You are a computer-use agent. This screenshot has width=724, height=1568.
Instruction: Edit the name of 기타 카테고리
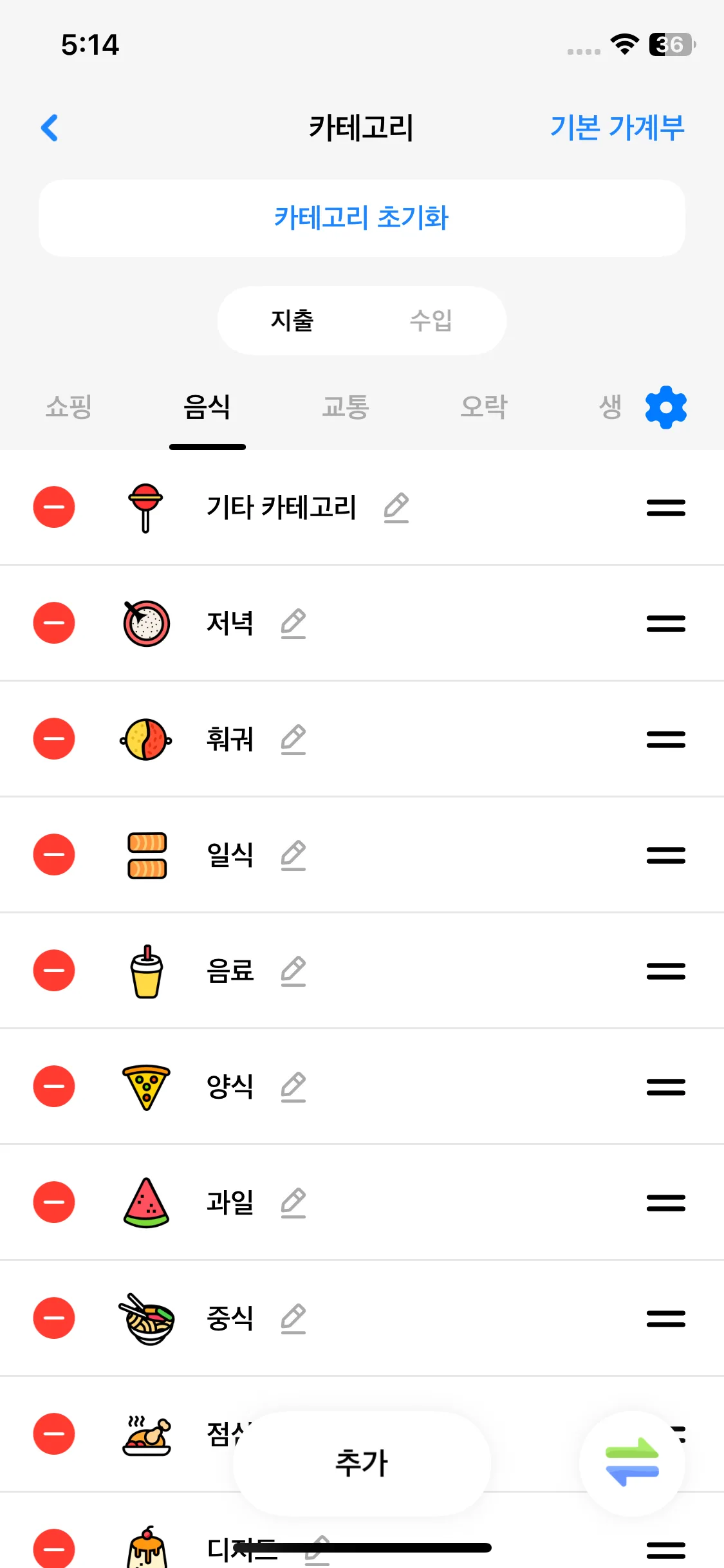pos(396,508)
